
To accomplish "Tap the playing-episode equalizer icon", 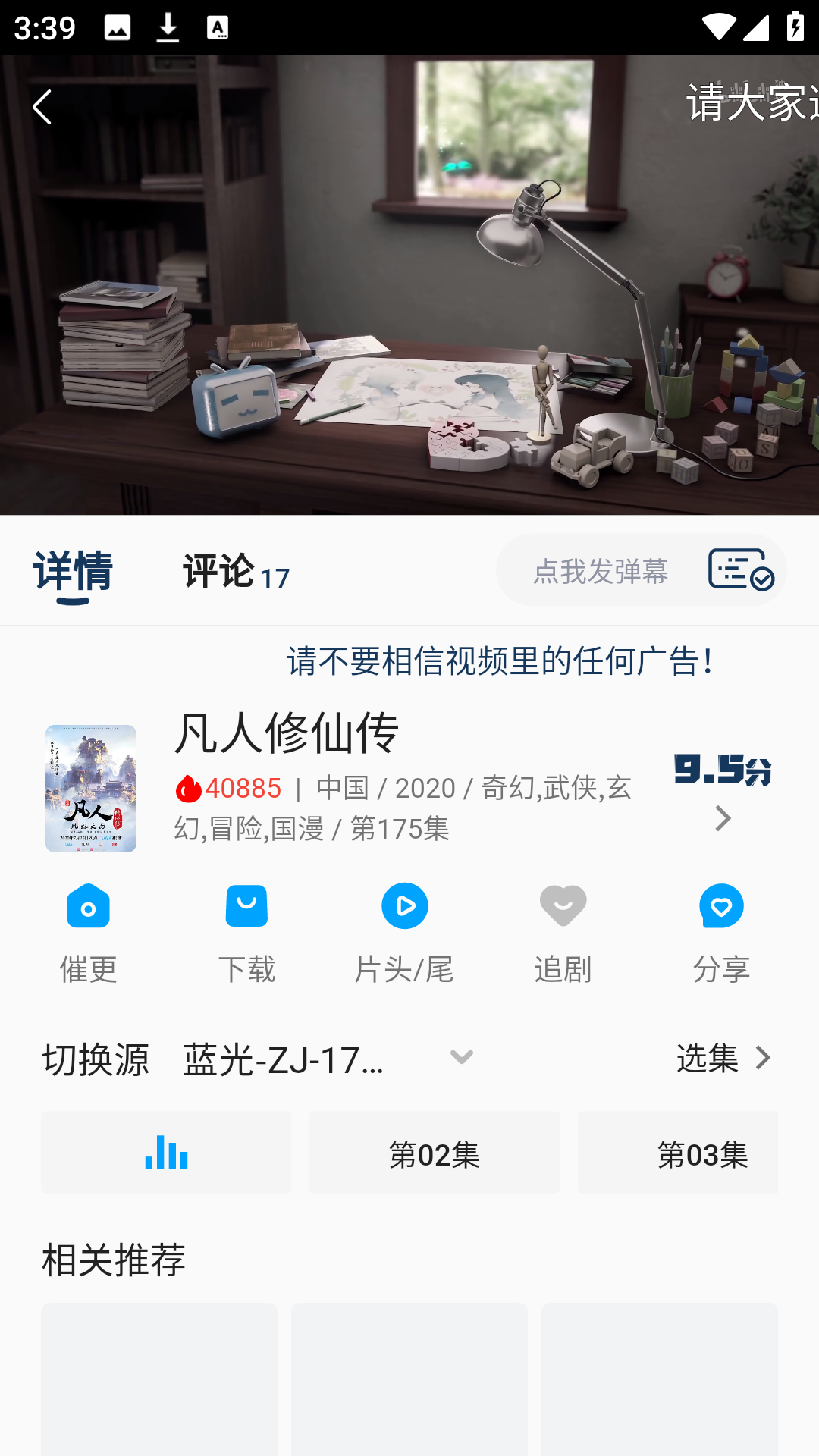I will pyautogui.click(x=165, y=1153).
